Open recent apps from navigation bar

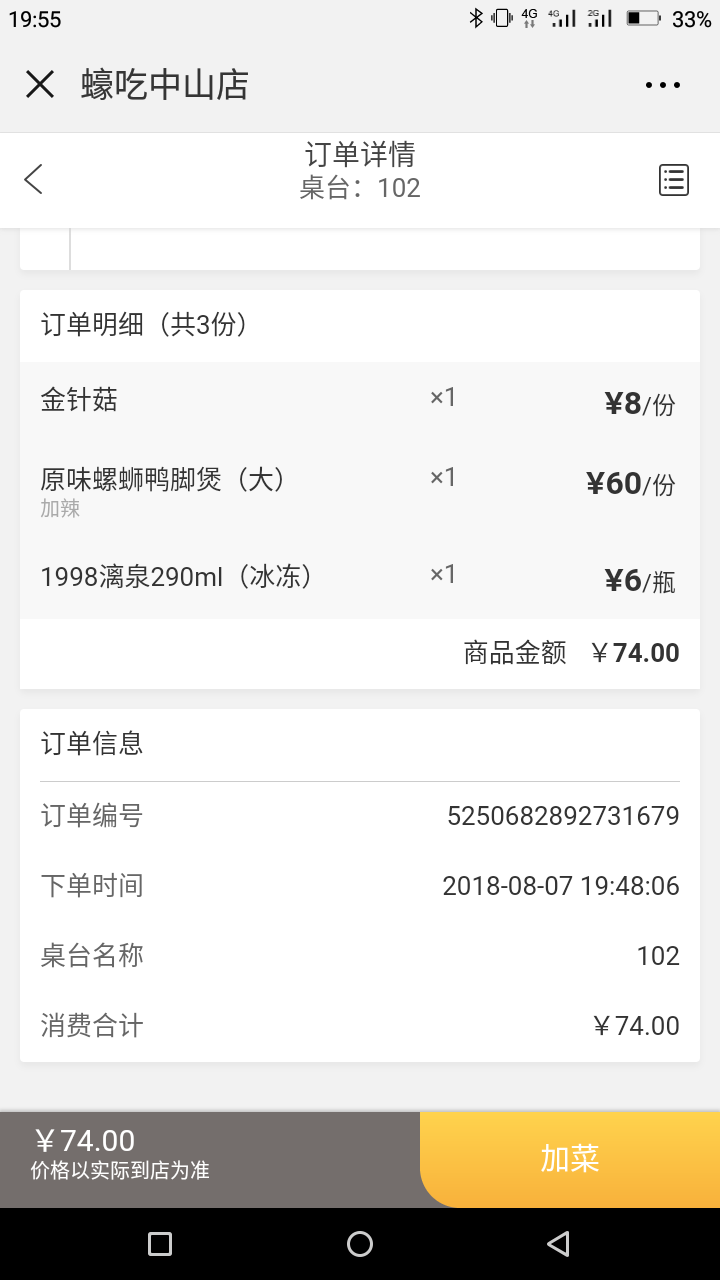[x=160, y=1244]
